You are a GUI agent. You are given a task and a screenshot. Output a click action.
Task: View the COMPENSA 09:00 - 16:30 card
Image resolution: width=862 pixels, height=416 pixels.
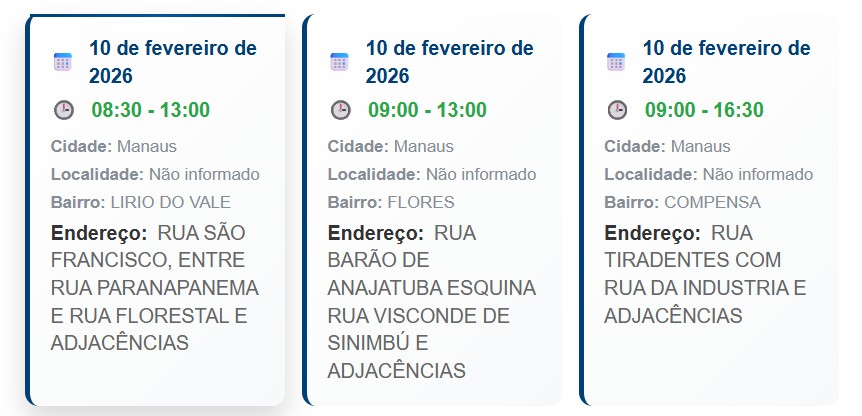[709, 210]
